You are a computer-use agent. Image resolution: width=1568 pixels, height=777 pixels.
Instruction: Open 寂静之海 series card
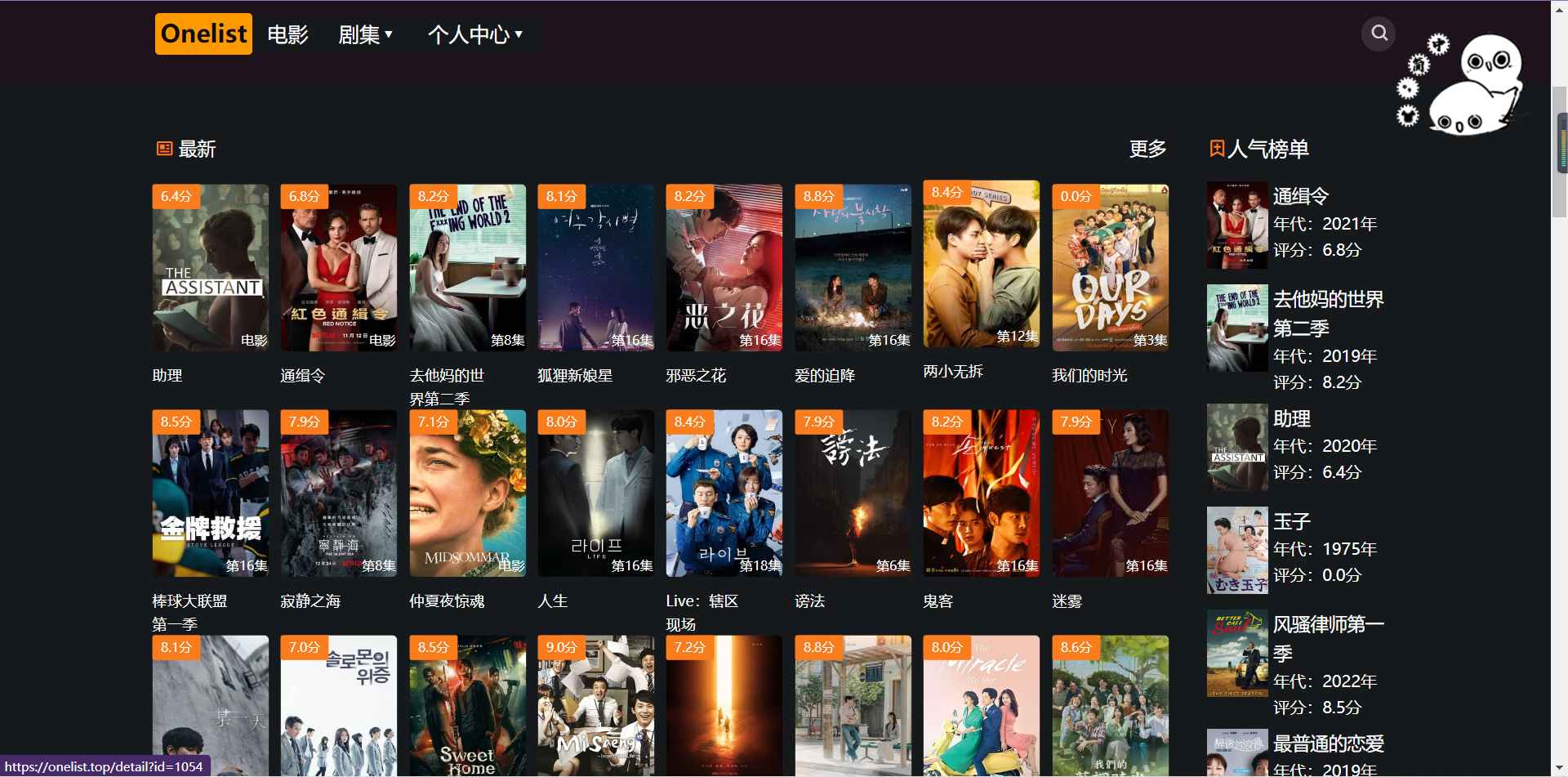[338, 493]
